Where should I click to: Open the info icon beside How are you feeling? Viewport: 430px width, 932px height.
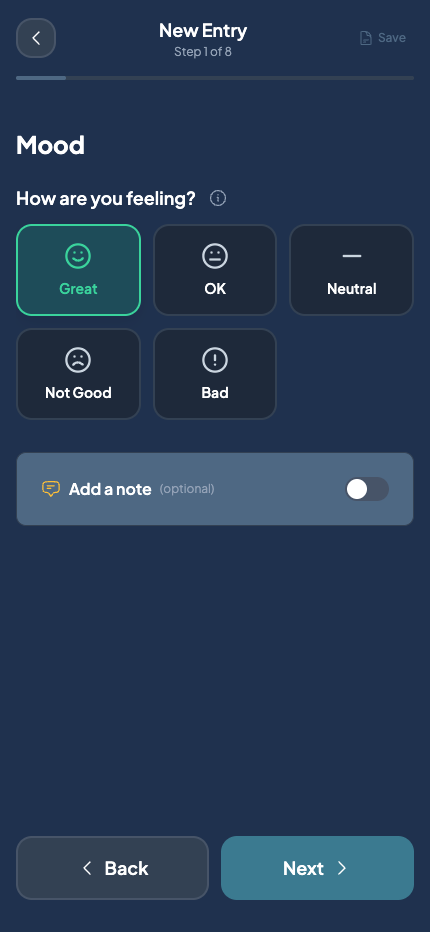coord(218,198)
